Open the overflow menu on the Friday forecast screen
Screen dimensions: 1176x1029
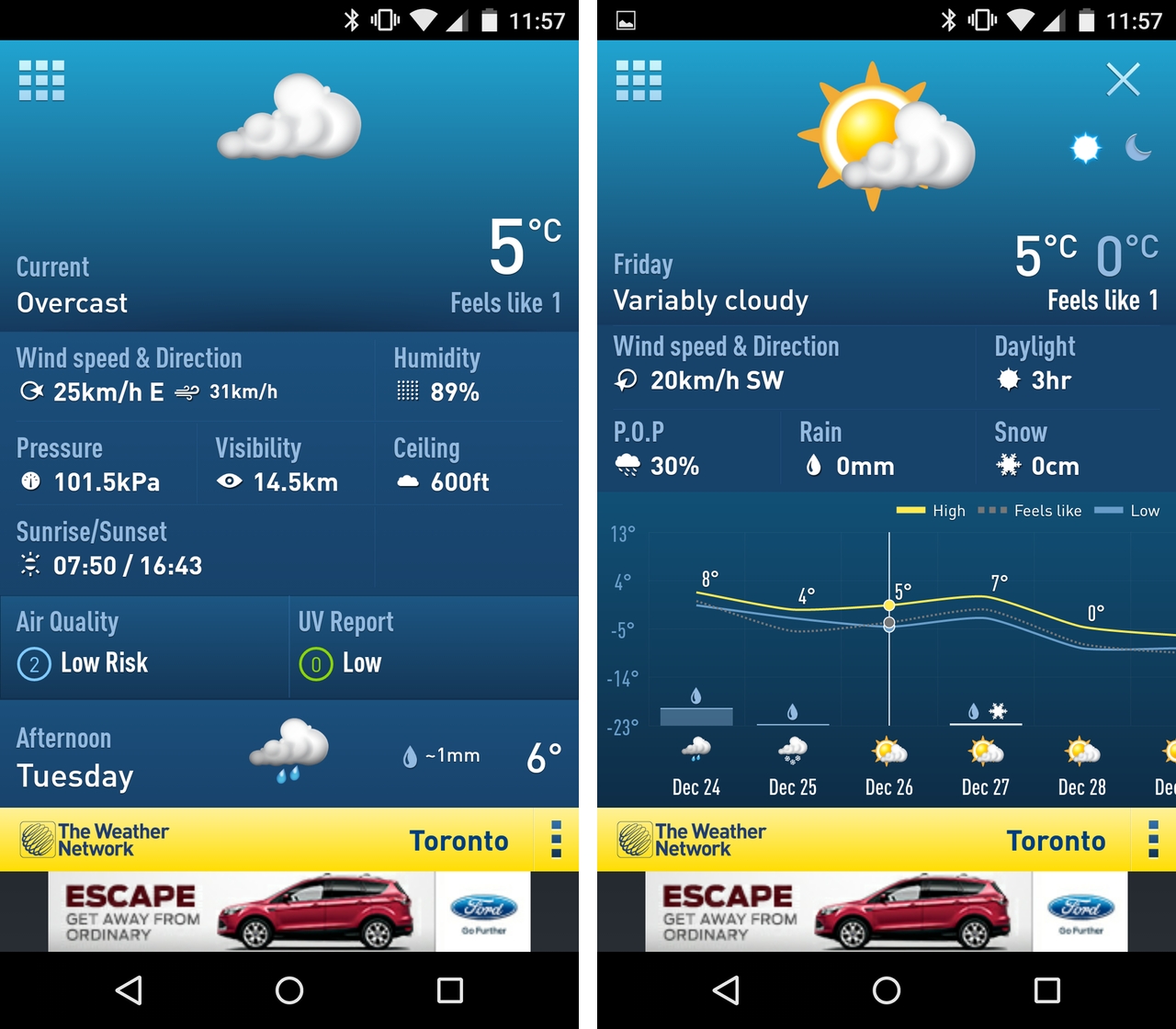coord(1153,840)
